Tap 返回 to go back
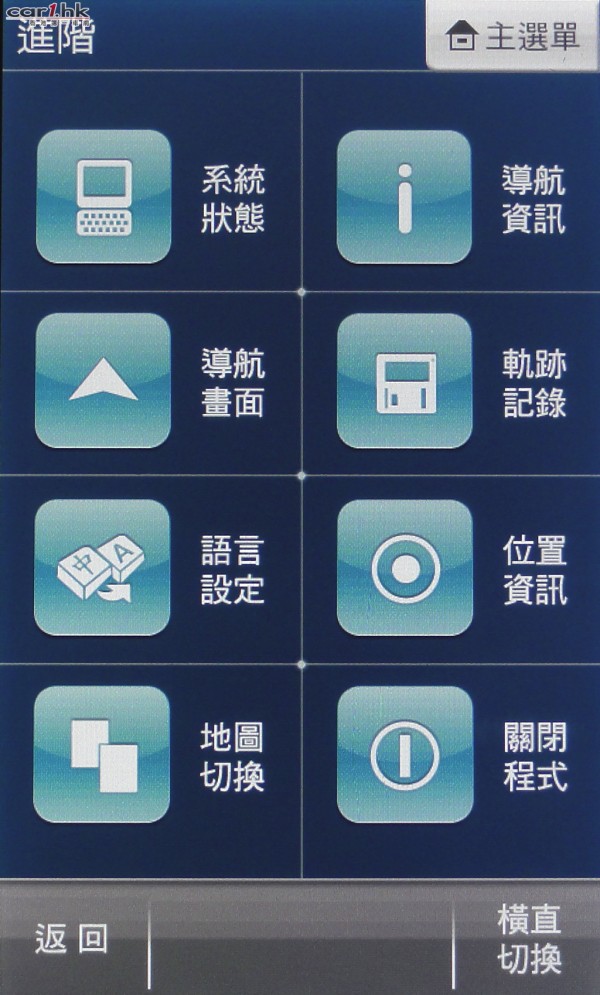This screenshot has height=995, width=600. point(72,939)
